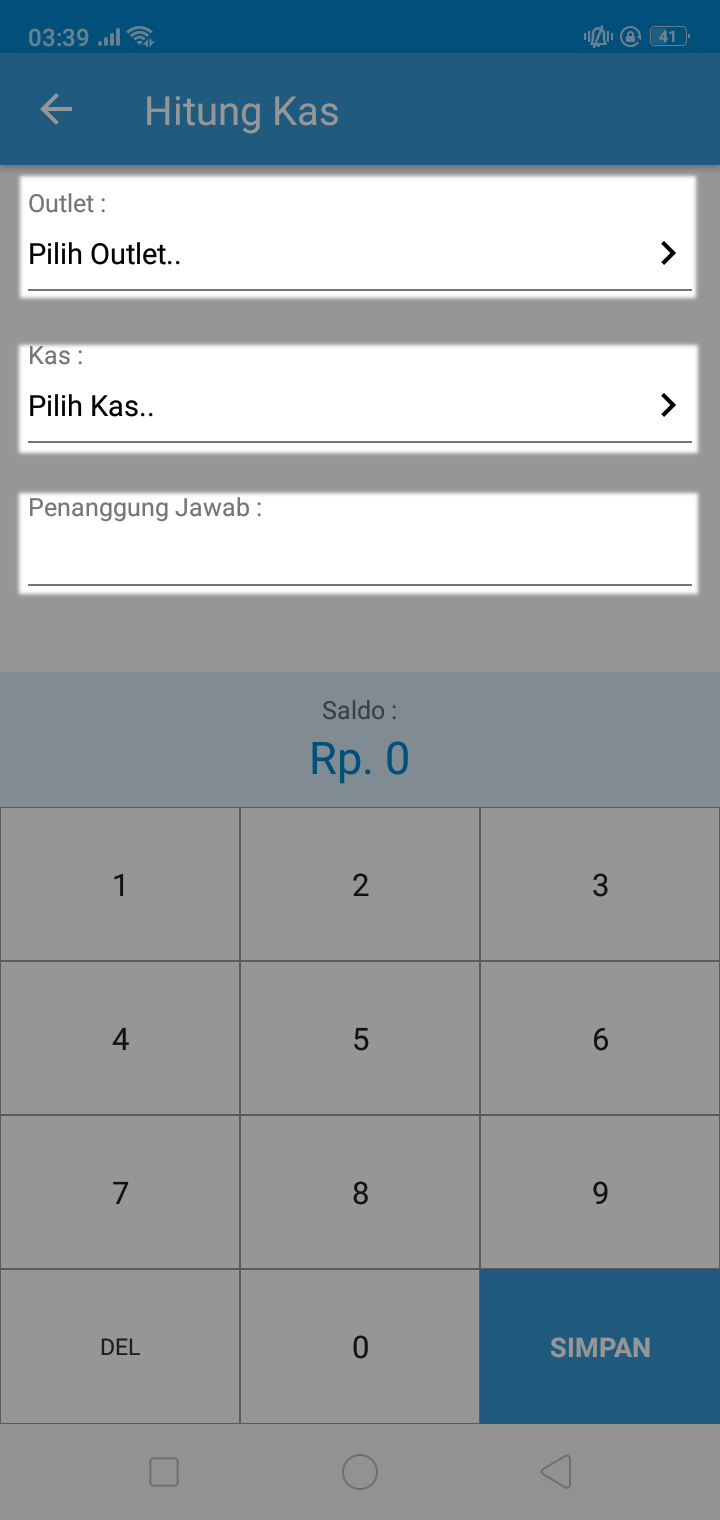
Task: Enter digit 7 on the keypad
Action: [x=120, y=1193]
